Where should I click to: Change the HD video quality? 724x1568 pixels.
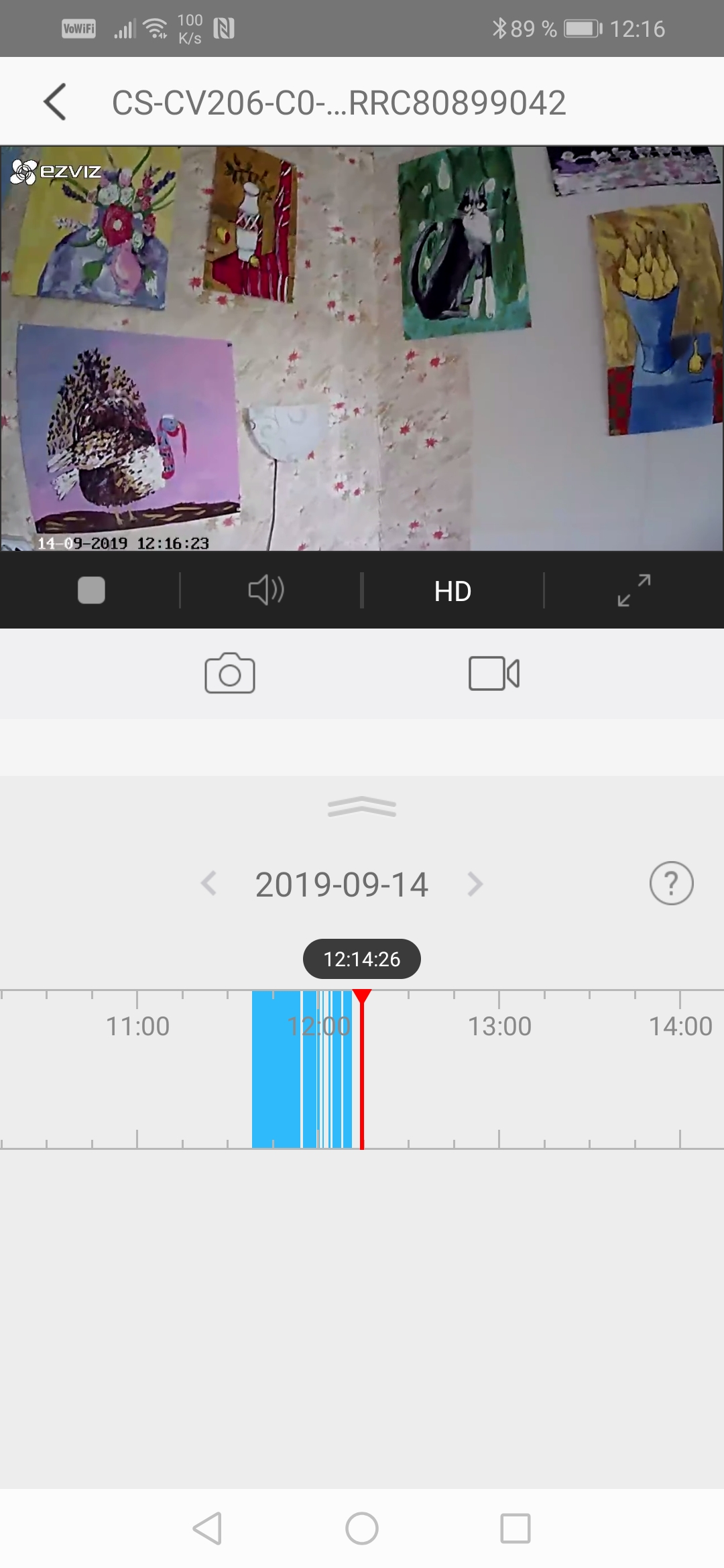(x=452, y=591)
